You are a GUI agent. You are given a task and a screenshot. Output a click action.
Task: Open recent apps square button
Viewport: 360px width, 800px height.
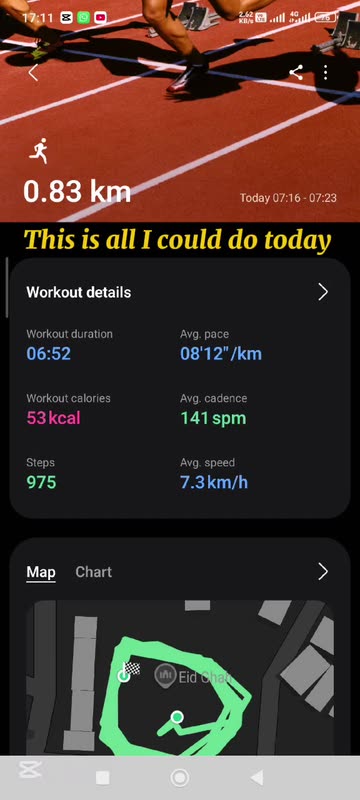click(x=102, y=778)
